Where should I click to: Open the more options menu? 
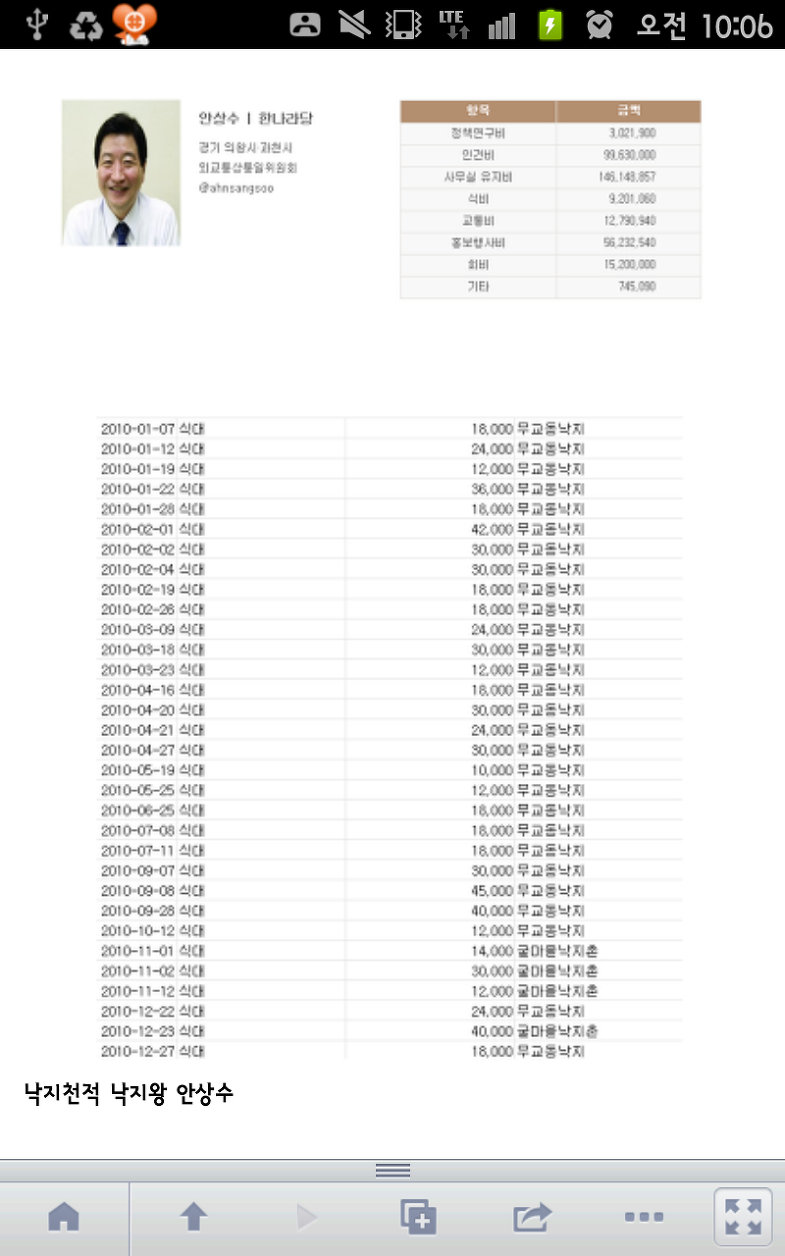click(644, 1217)
